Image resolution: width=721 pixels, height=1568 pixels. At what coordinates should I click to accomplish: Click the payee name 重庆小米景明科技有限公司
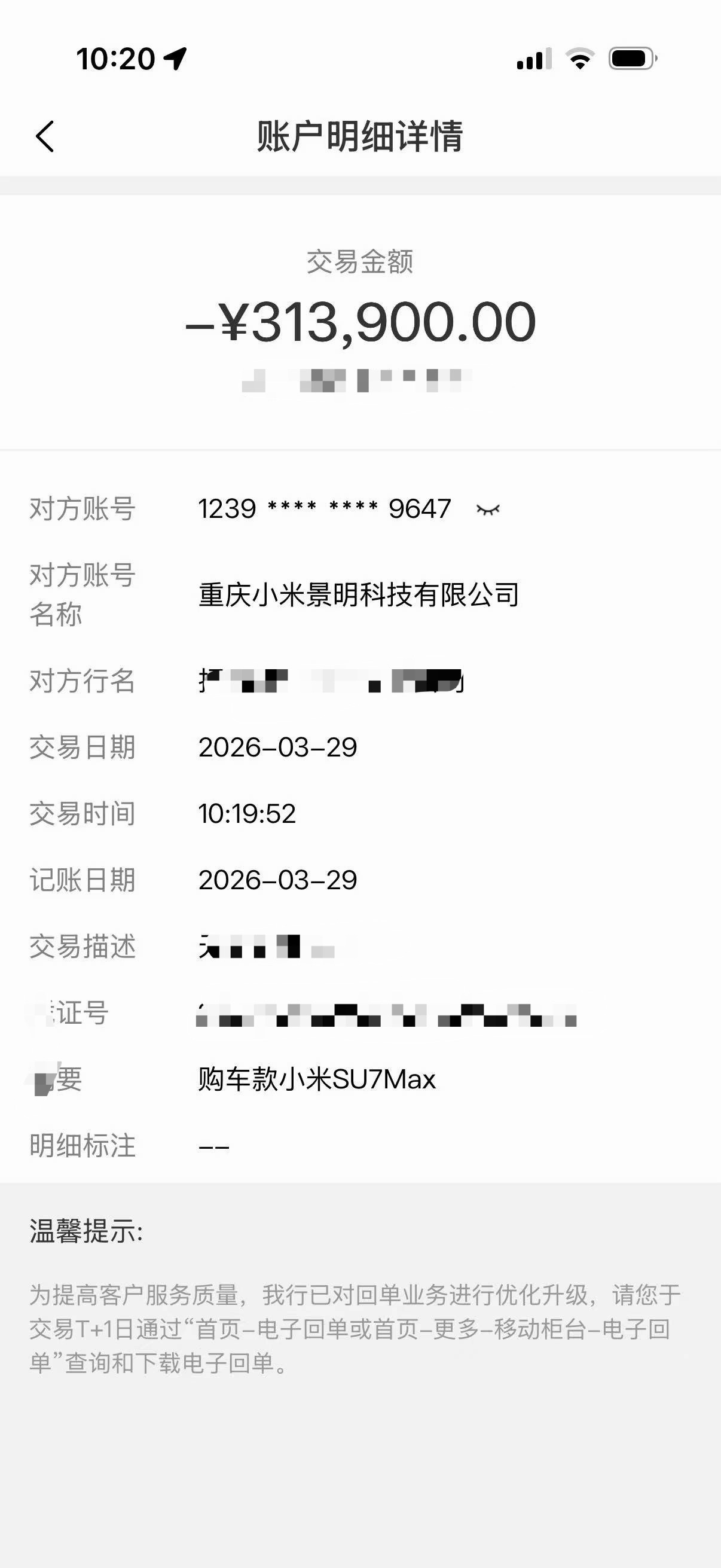coord(360,597)
